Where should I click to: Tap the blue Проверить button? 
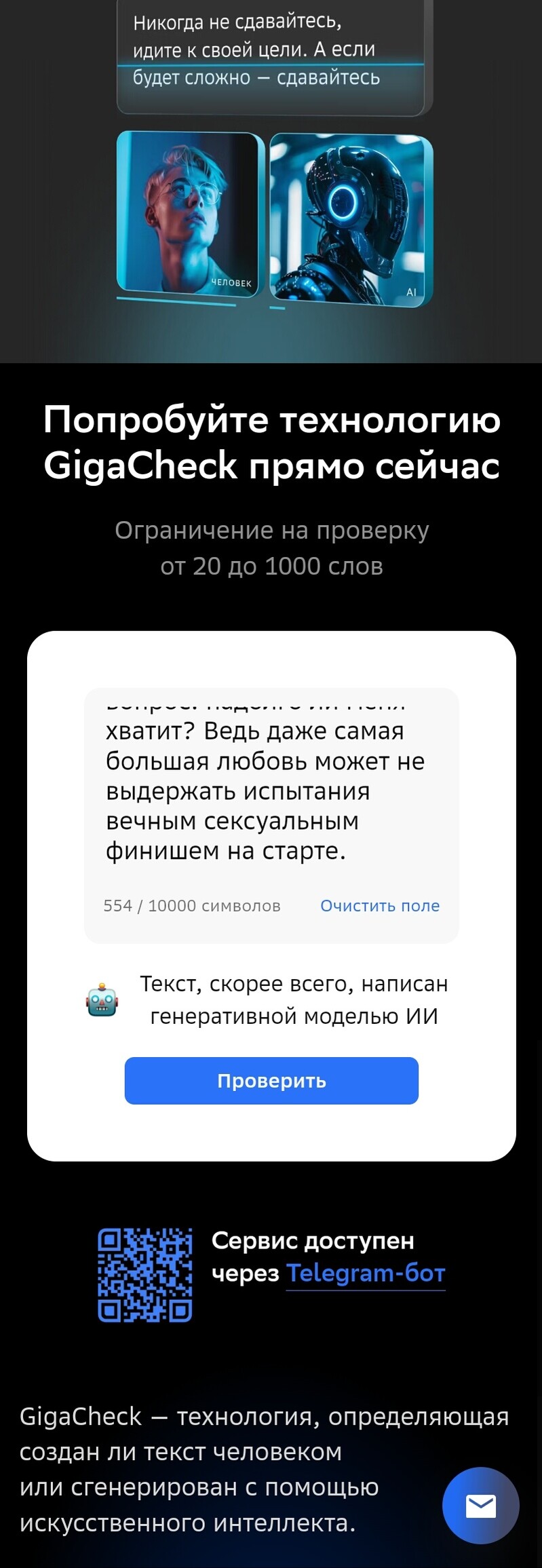[x=271, y=1080]
